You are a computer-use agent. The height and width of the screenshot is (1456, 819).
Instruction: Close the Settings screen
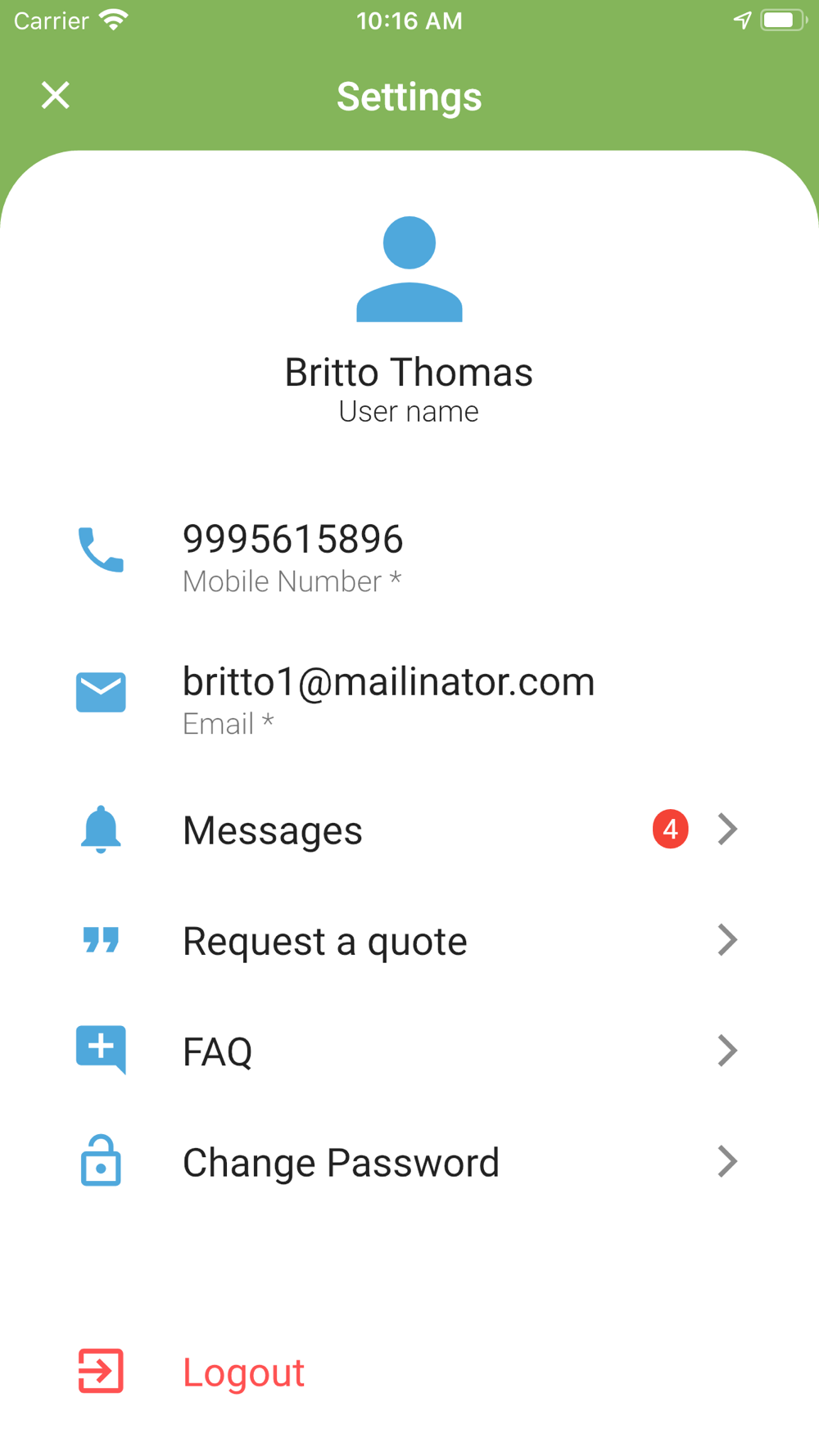point(56,95)
